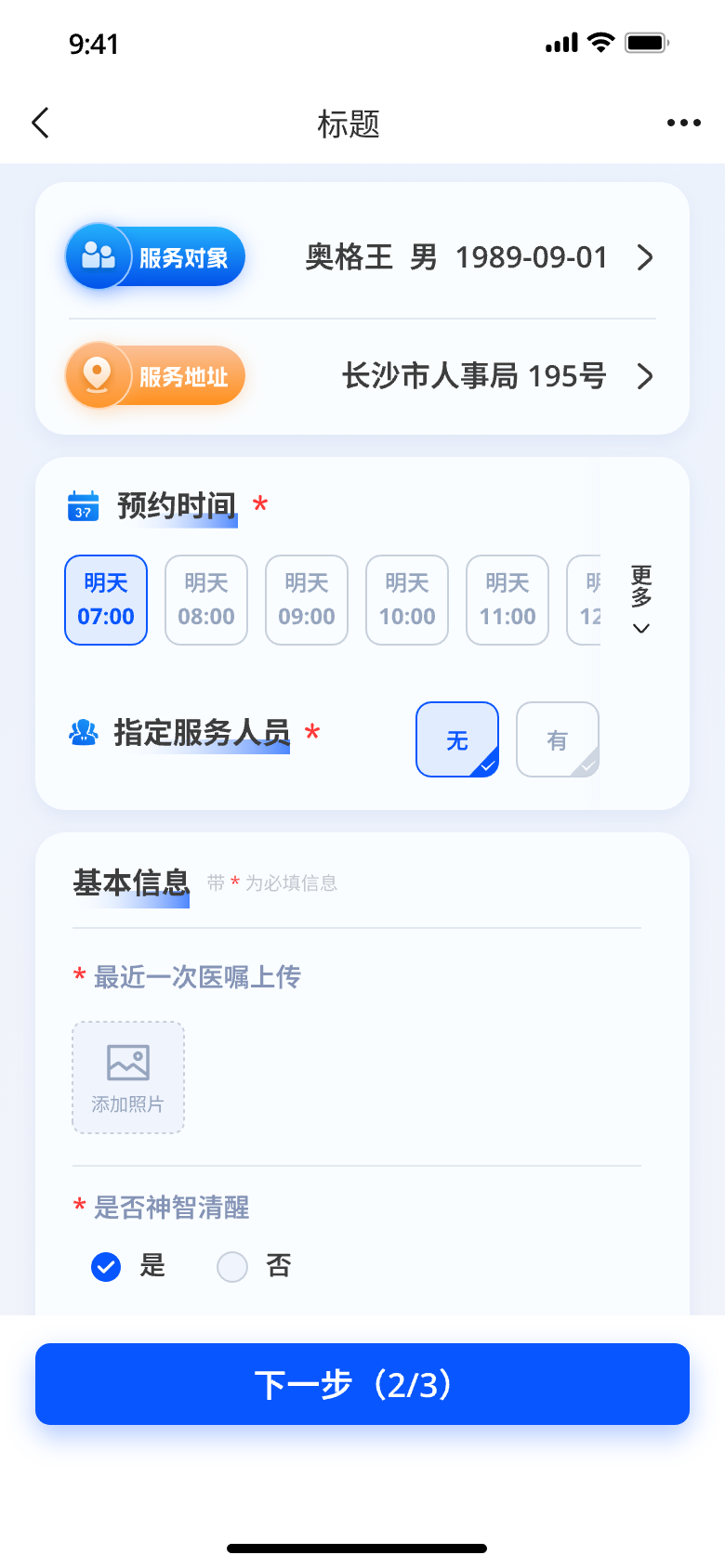Pick the 明天 09:00 time slot
Image resolution: width=725 pixels, height=1568 pixels.
coord(307,600)
